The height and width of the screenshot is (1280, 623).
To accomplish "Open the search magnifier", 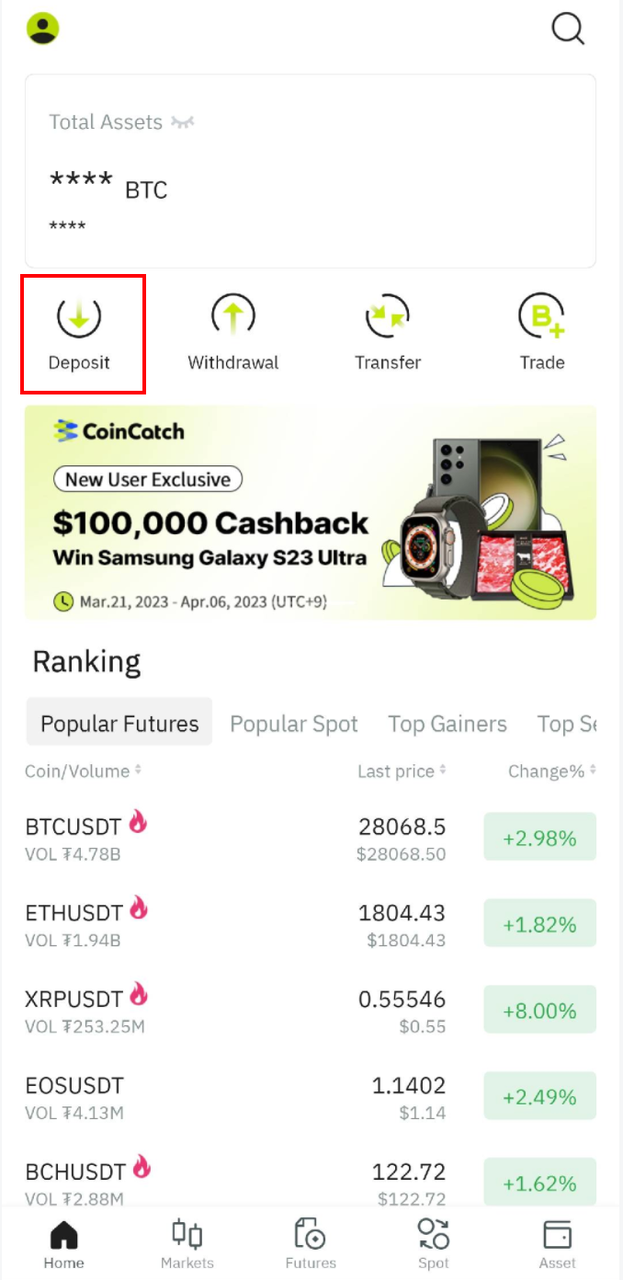I will pyautogui.click(x=568, y=29).
